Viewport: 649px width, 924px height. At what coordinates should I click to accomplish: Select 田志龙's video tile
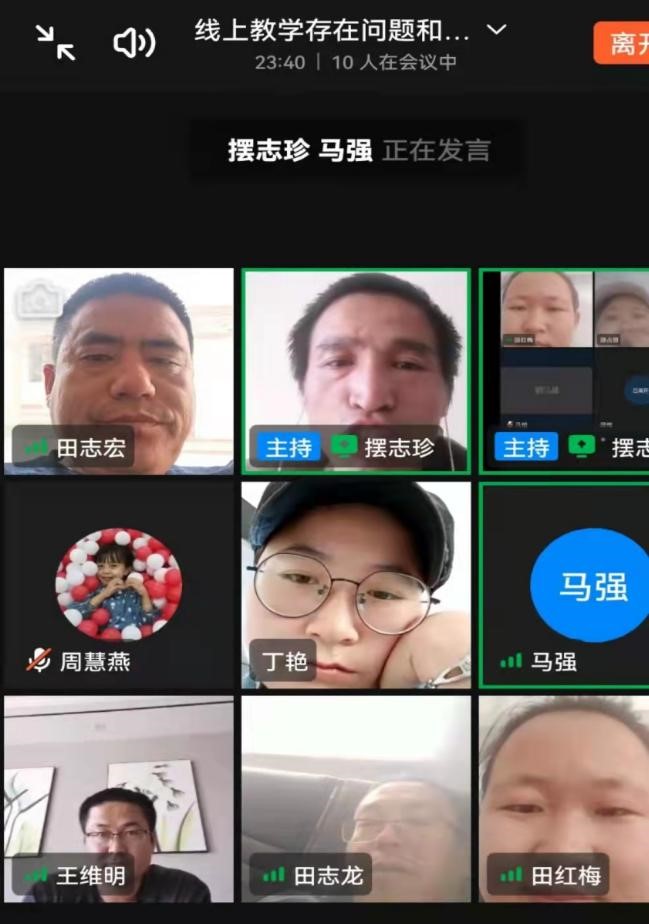(356, 800)
